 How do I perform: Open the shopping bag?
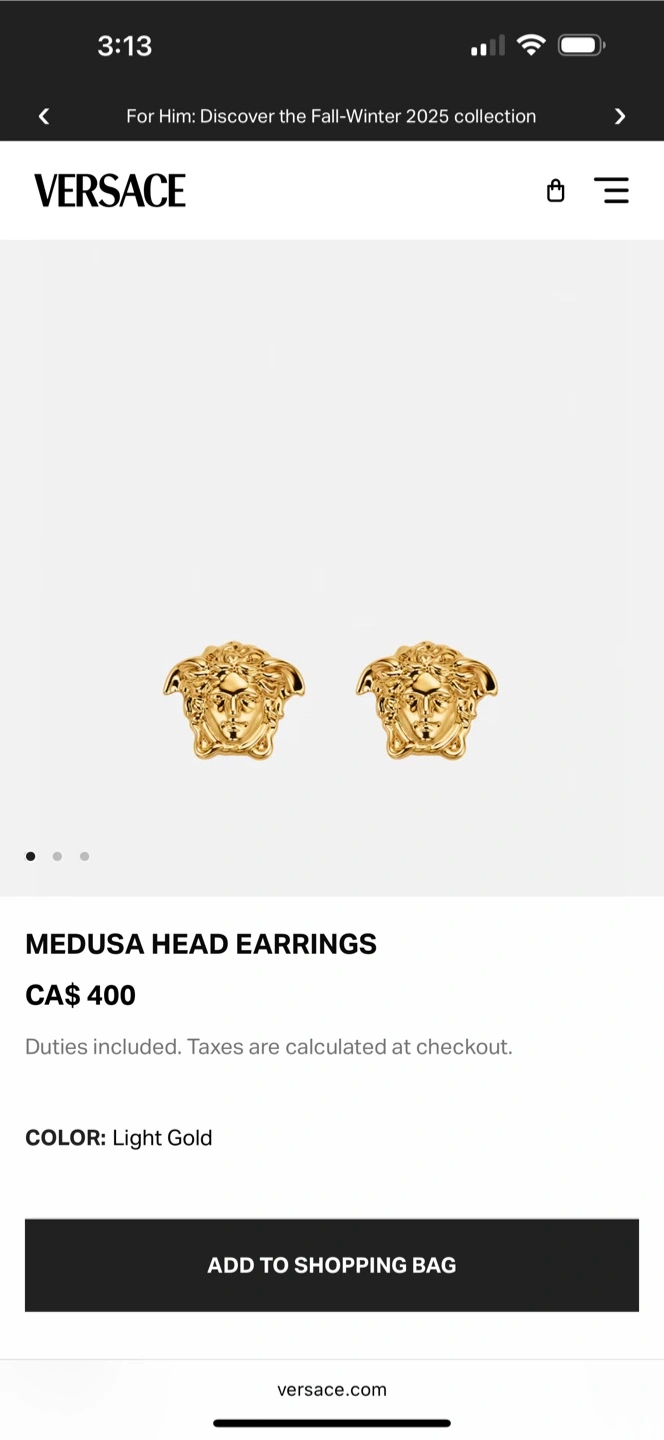click(556, 190)
